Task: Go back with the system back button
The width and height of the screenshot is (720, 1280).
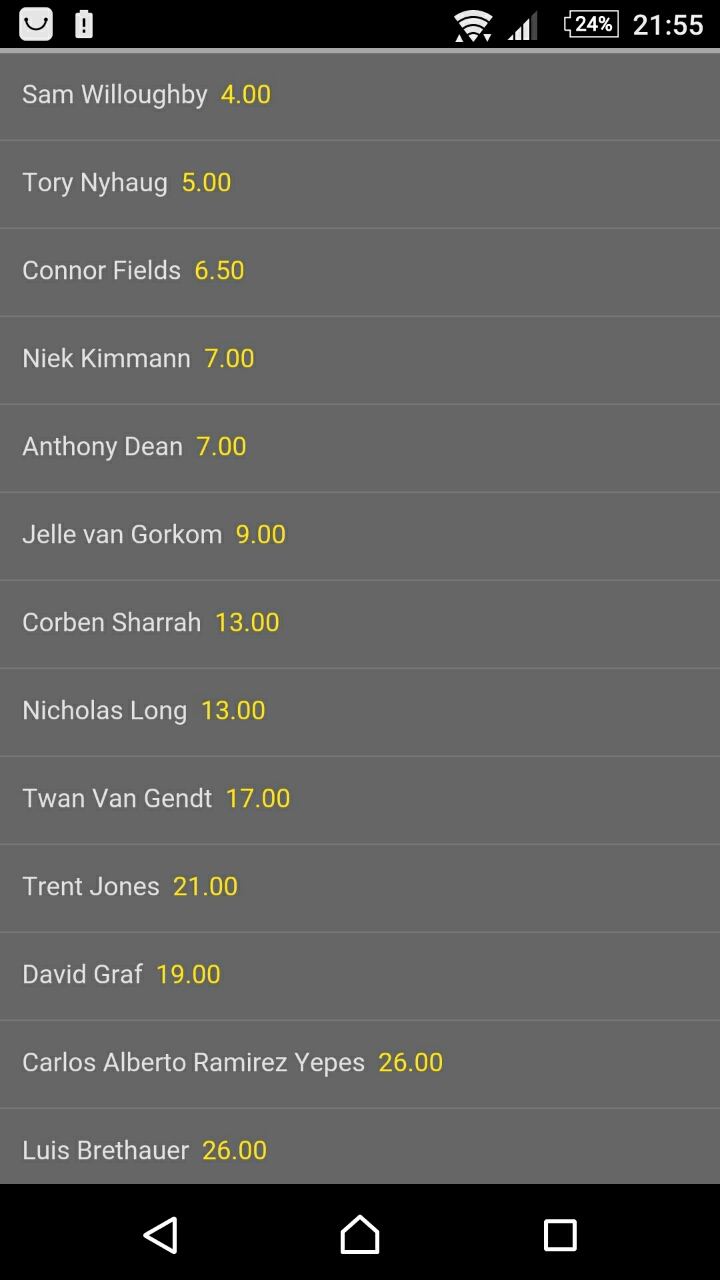Action: [160, 1235]
